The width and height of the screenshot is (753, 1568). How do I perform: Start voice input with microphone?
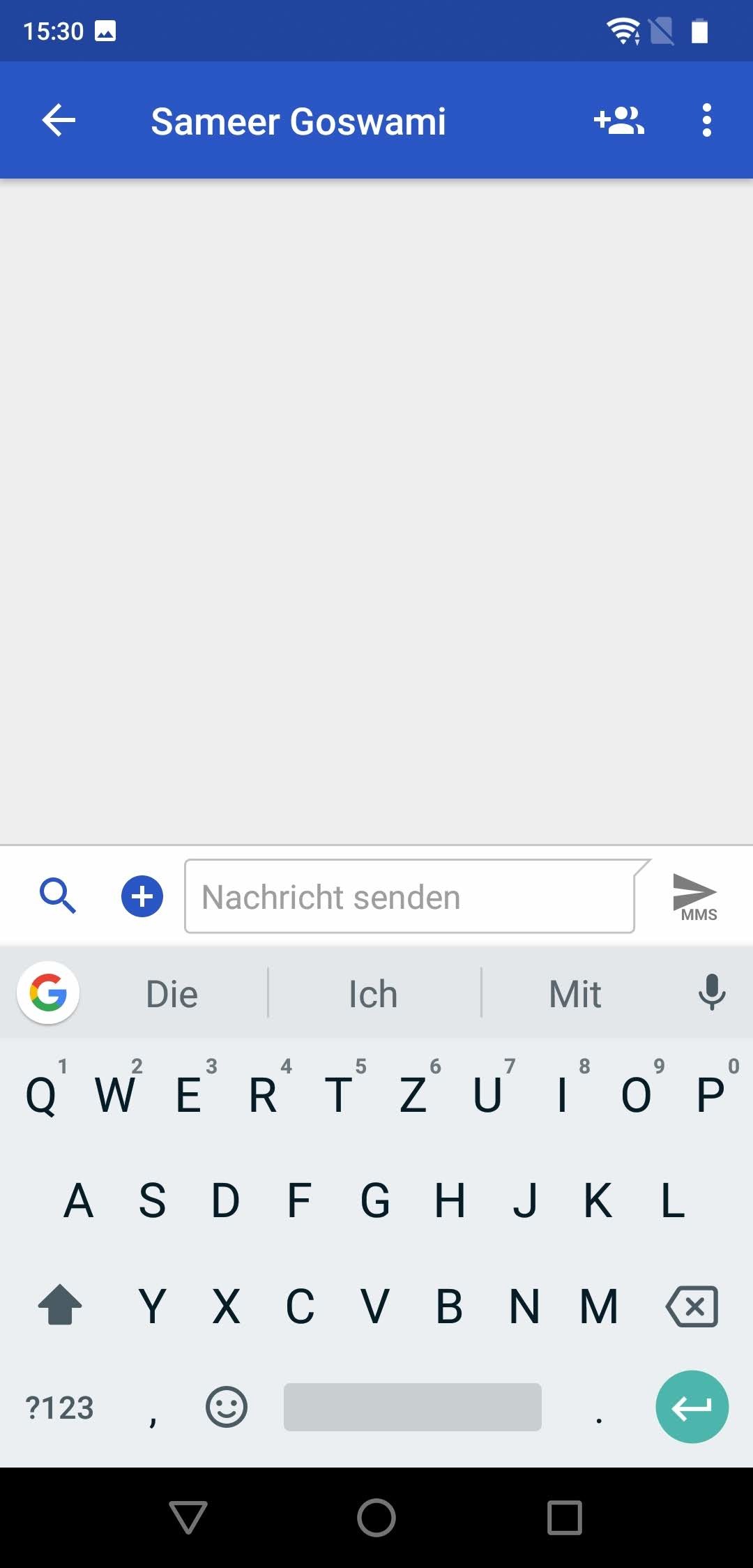(711, 992)
